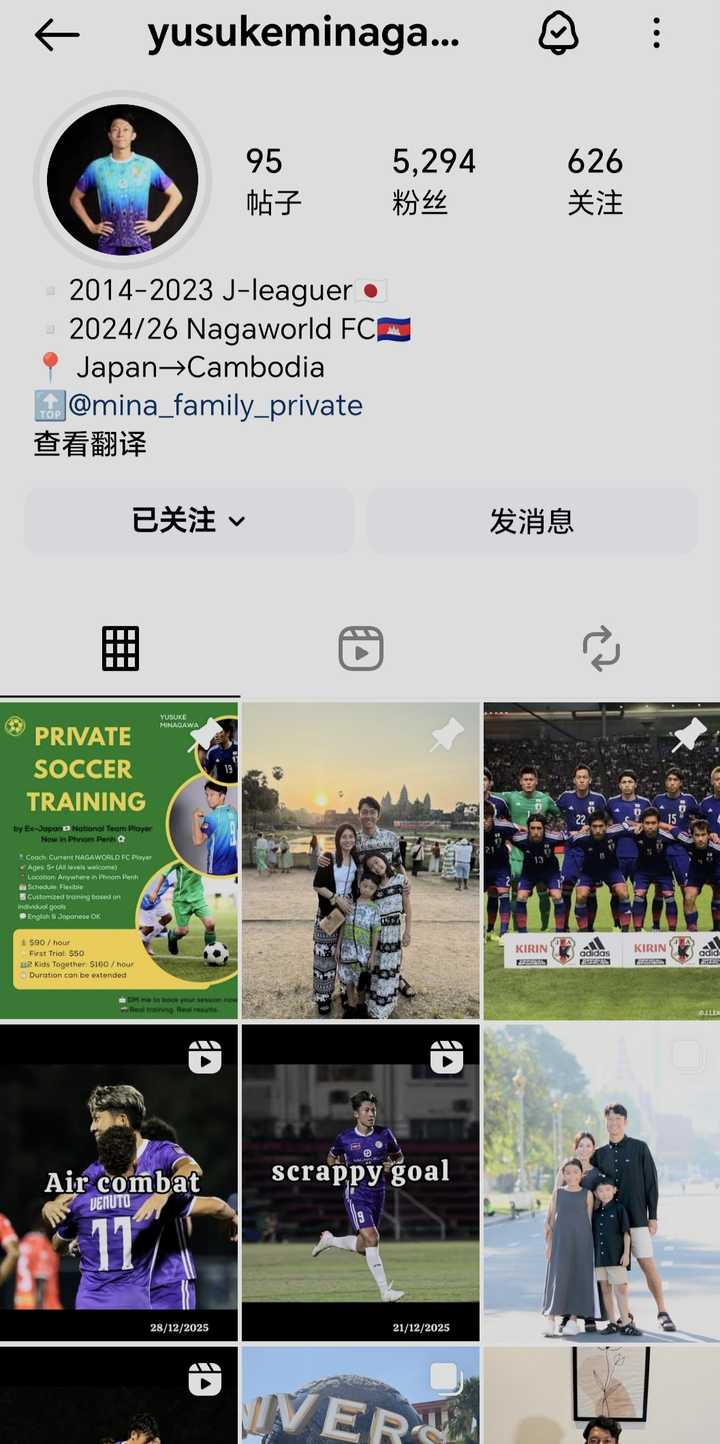This screenshot has width=720, height=1444.
Task: Open the three-dot overflow menu
Action: click(656, 34)
